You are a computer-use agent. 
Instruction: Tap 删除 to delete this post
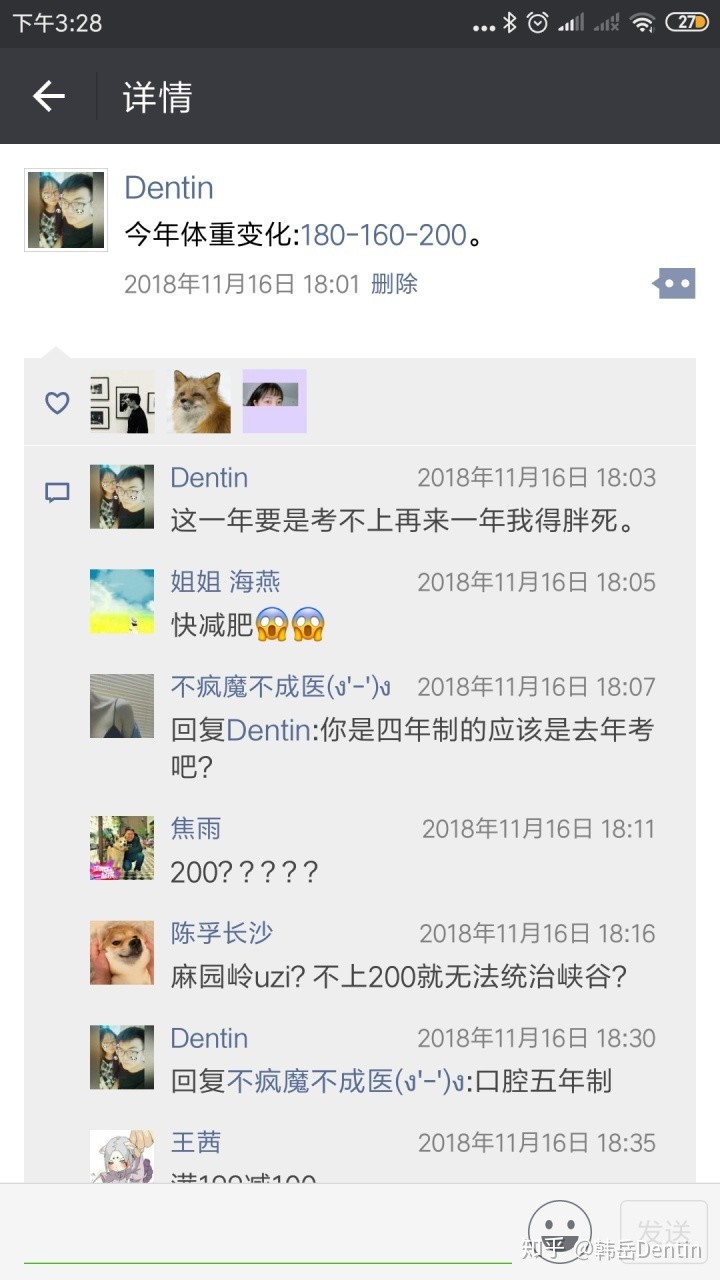tap(394, 284)
